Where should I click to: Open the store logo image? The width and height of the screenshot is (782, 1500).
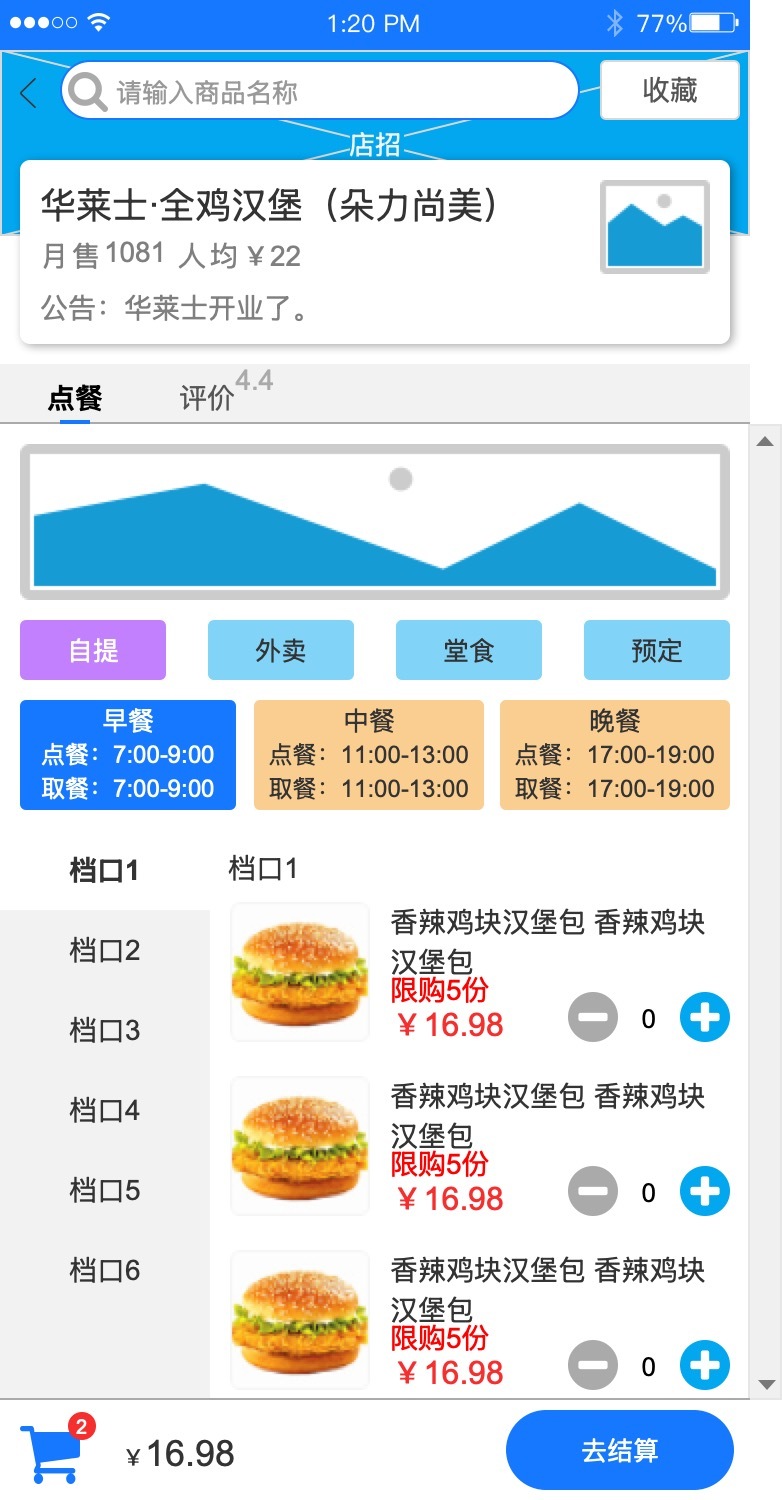(655, 227)
